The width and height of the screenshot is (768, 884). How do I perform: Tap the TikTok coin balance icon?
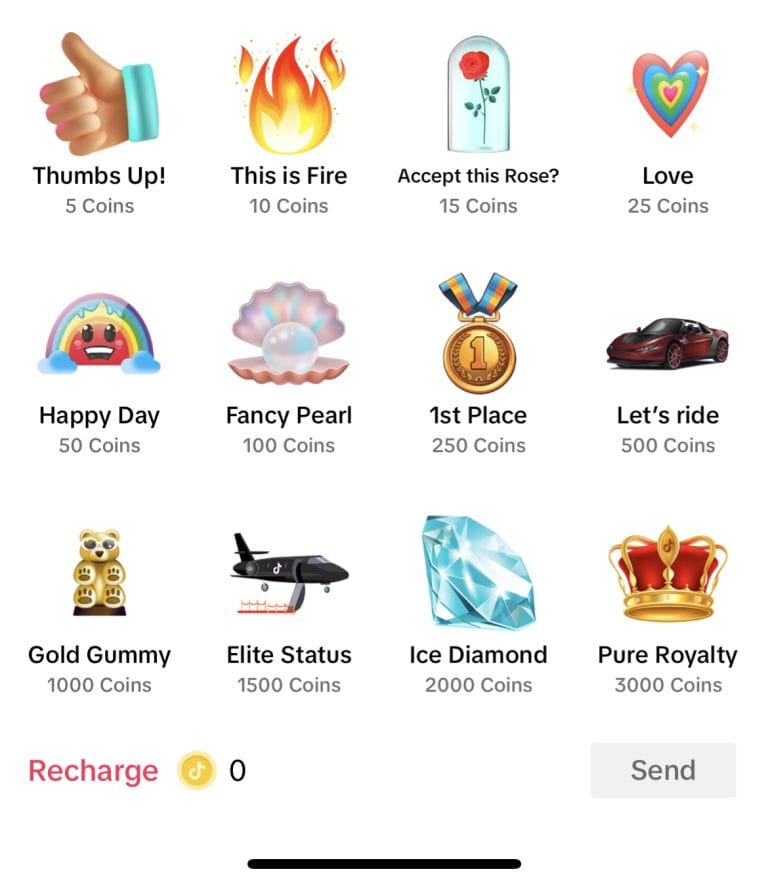click(x=196, y=770)
